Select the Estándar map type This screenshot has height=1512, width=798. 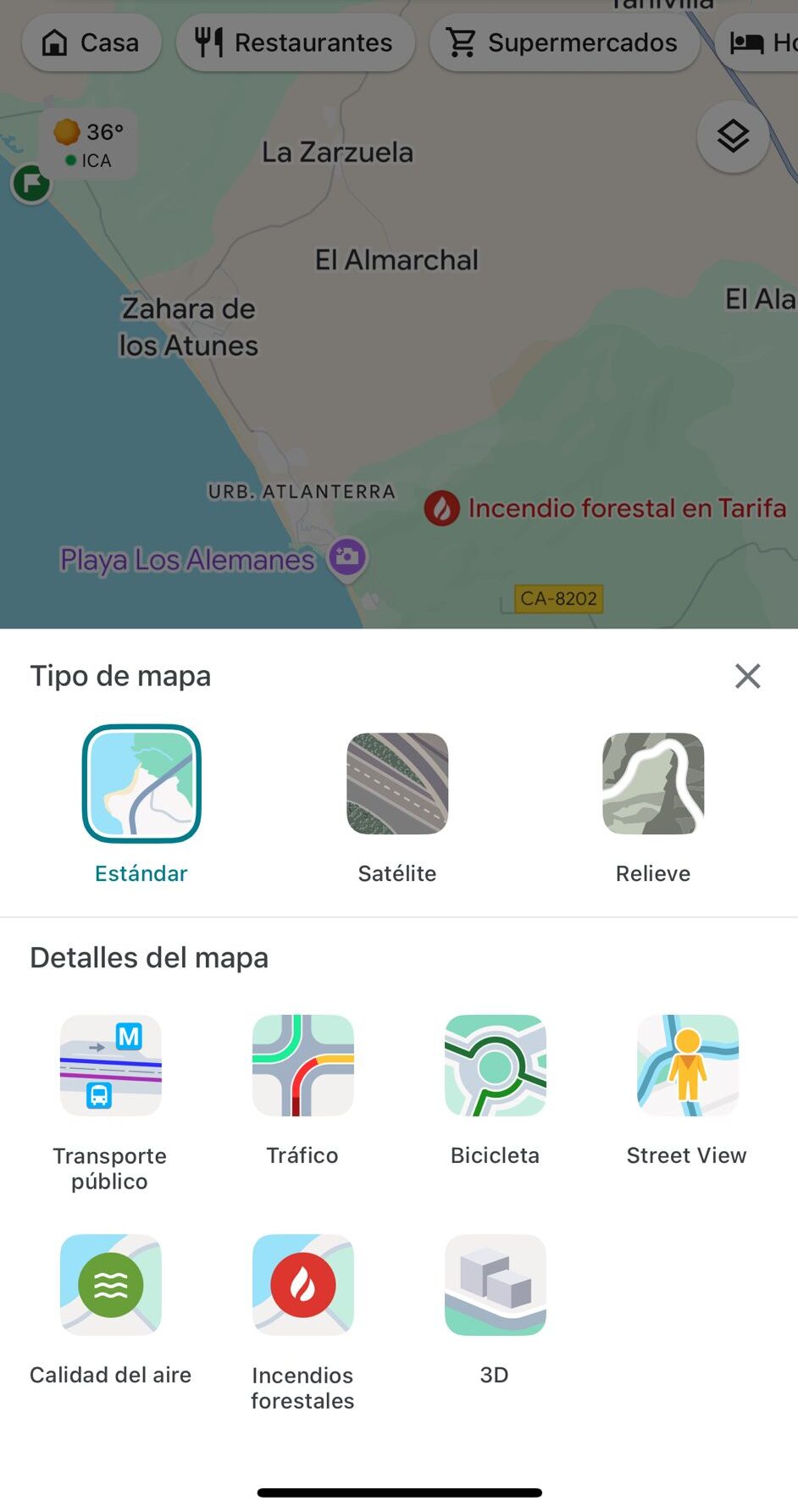pos(141,784)
